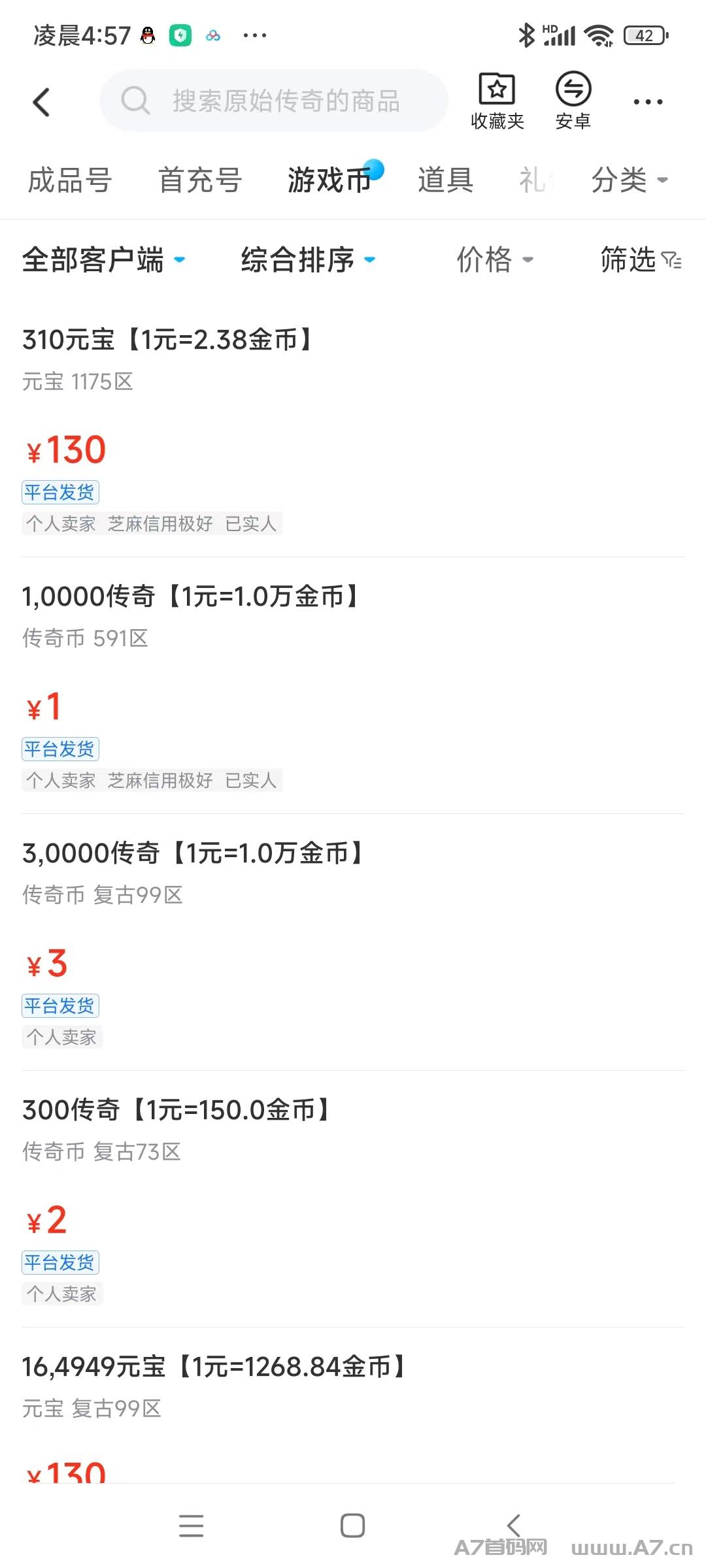
Task: Open the 16,4949元宝 listing
Action: click(353, 1405)
